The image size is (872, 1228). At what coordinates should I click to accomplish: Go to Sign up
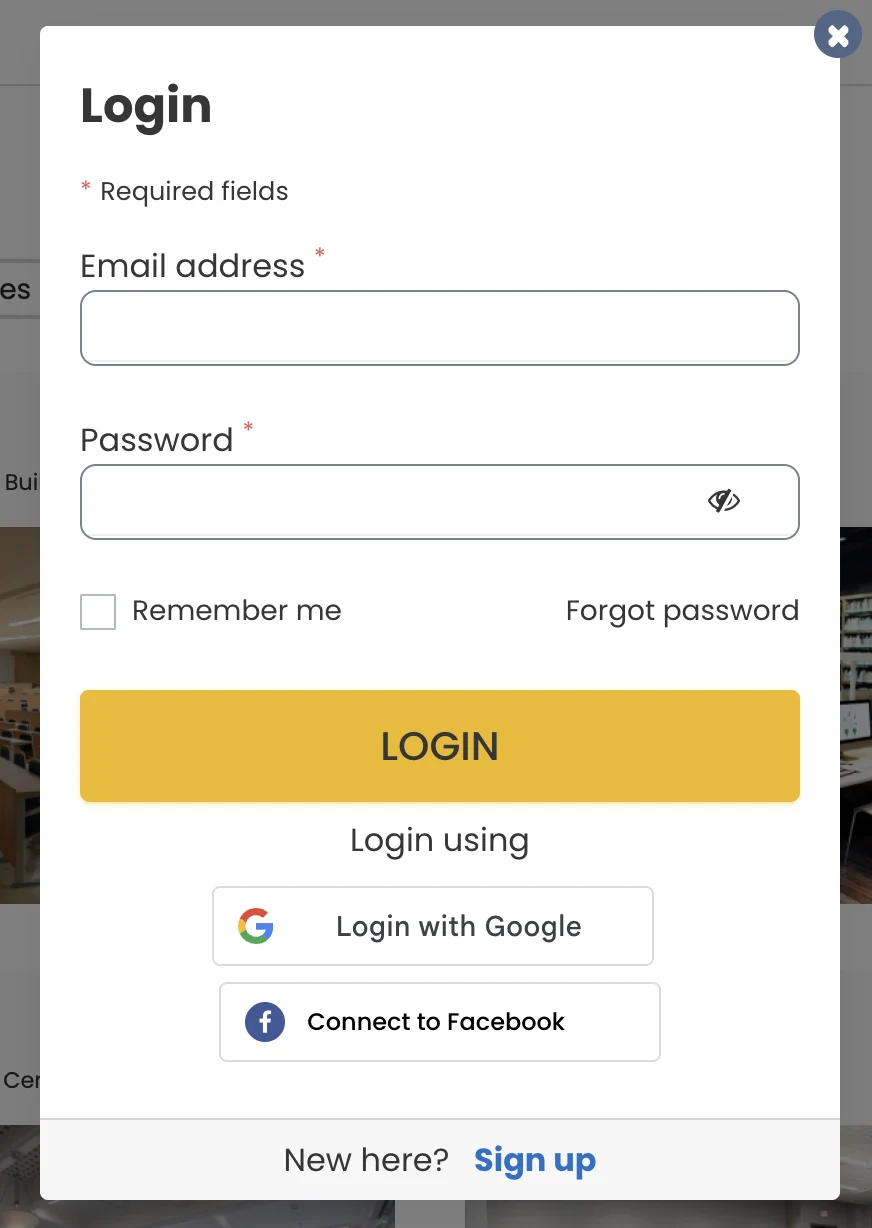click(x=534, y=1160)
